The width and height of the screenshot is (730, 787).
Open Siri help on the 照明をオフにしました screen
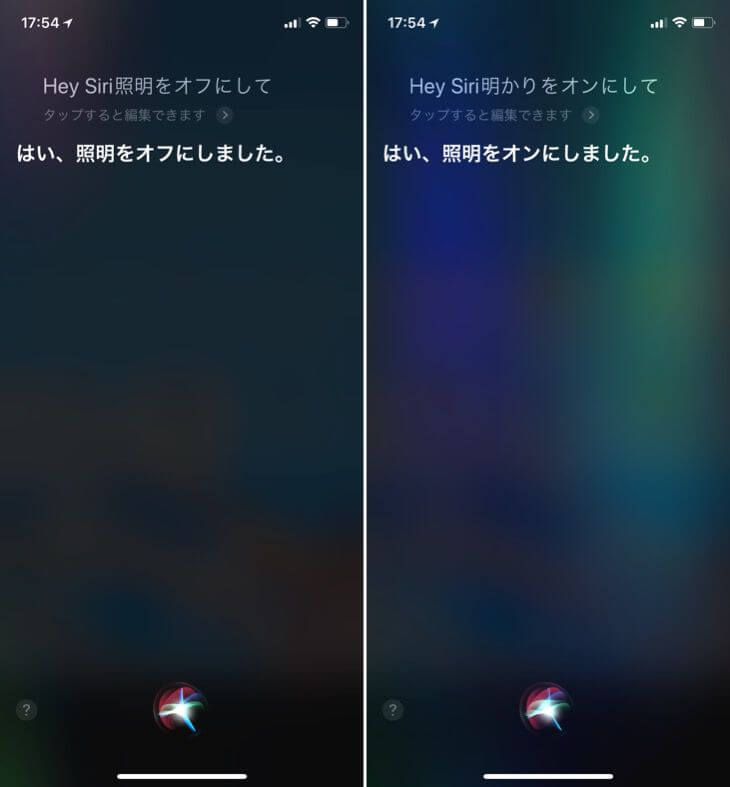(x=27, y=710)
